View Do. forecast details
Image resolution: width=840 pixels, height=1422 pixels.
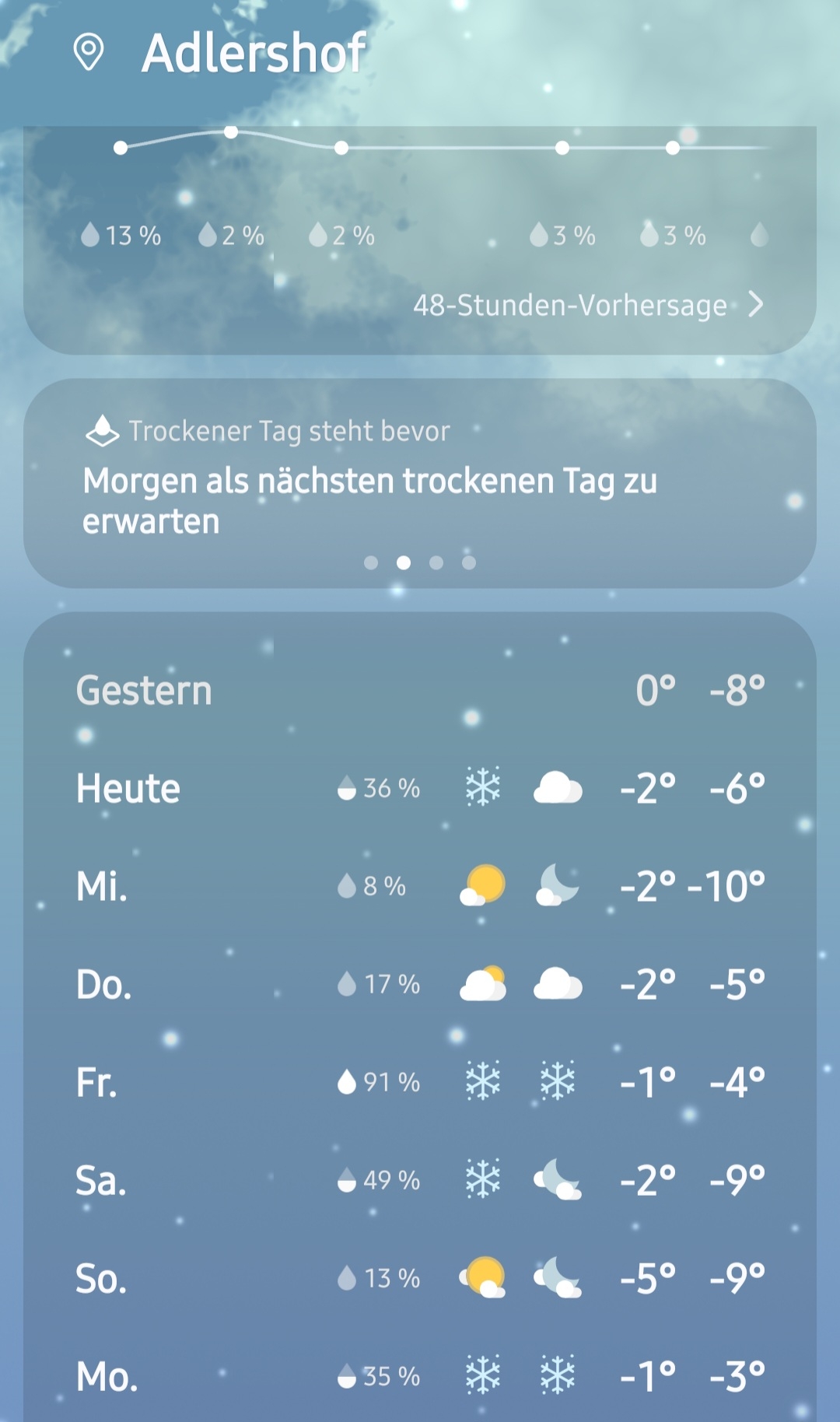[420, 984]
